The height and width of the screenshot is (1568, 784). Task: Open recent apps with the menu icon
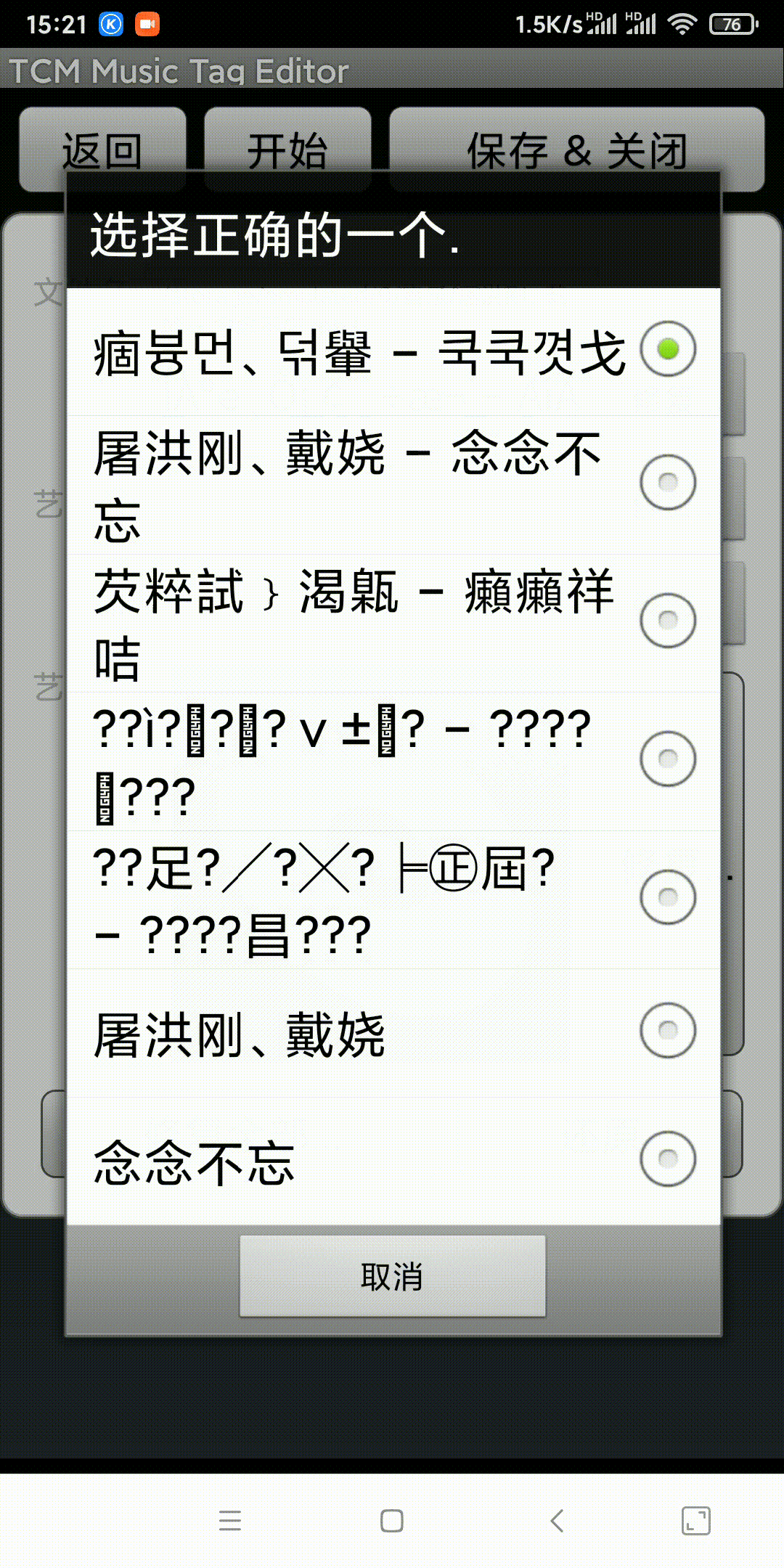pyautogui.click(x=230, y=1522)
